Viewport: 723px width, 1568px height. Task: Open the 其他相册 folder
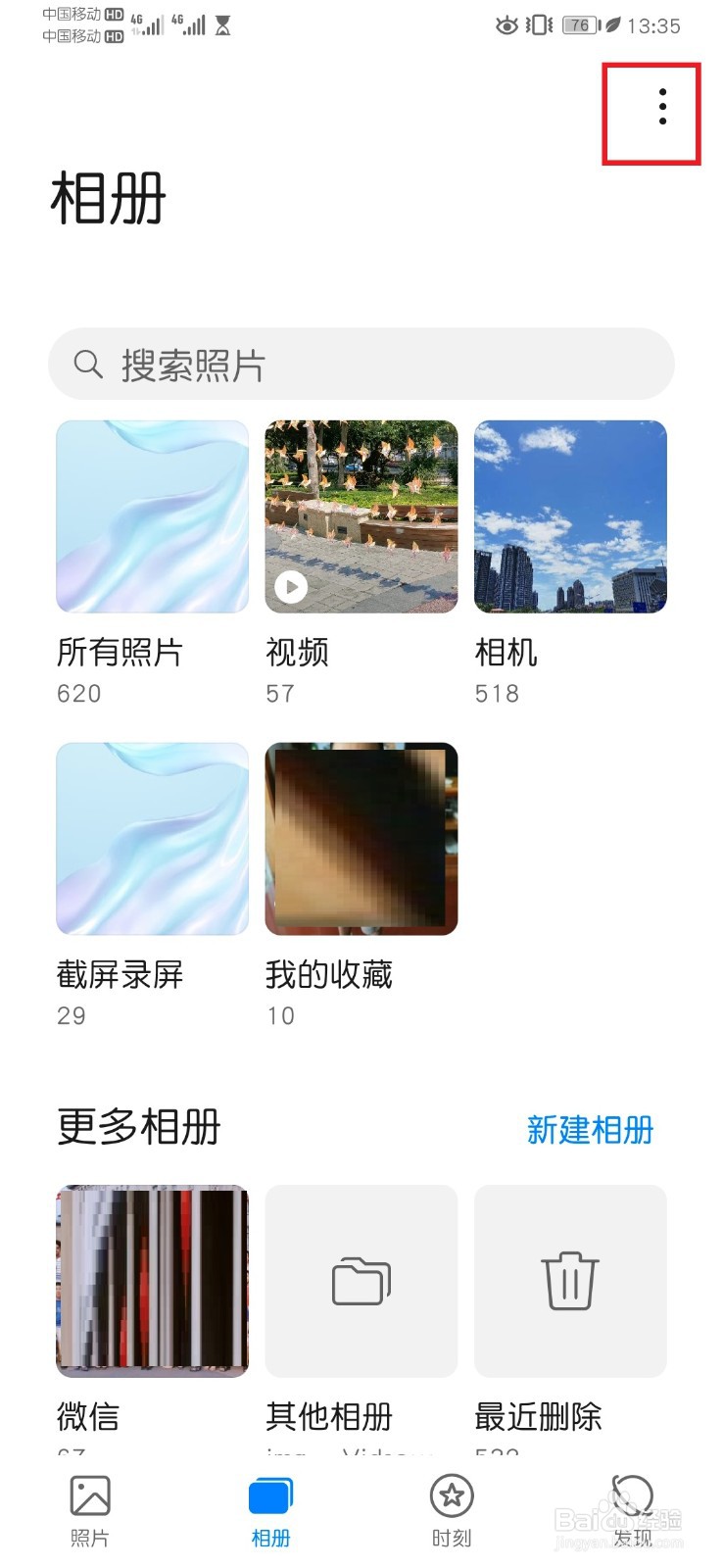click(361, 1280)
